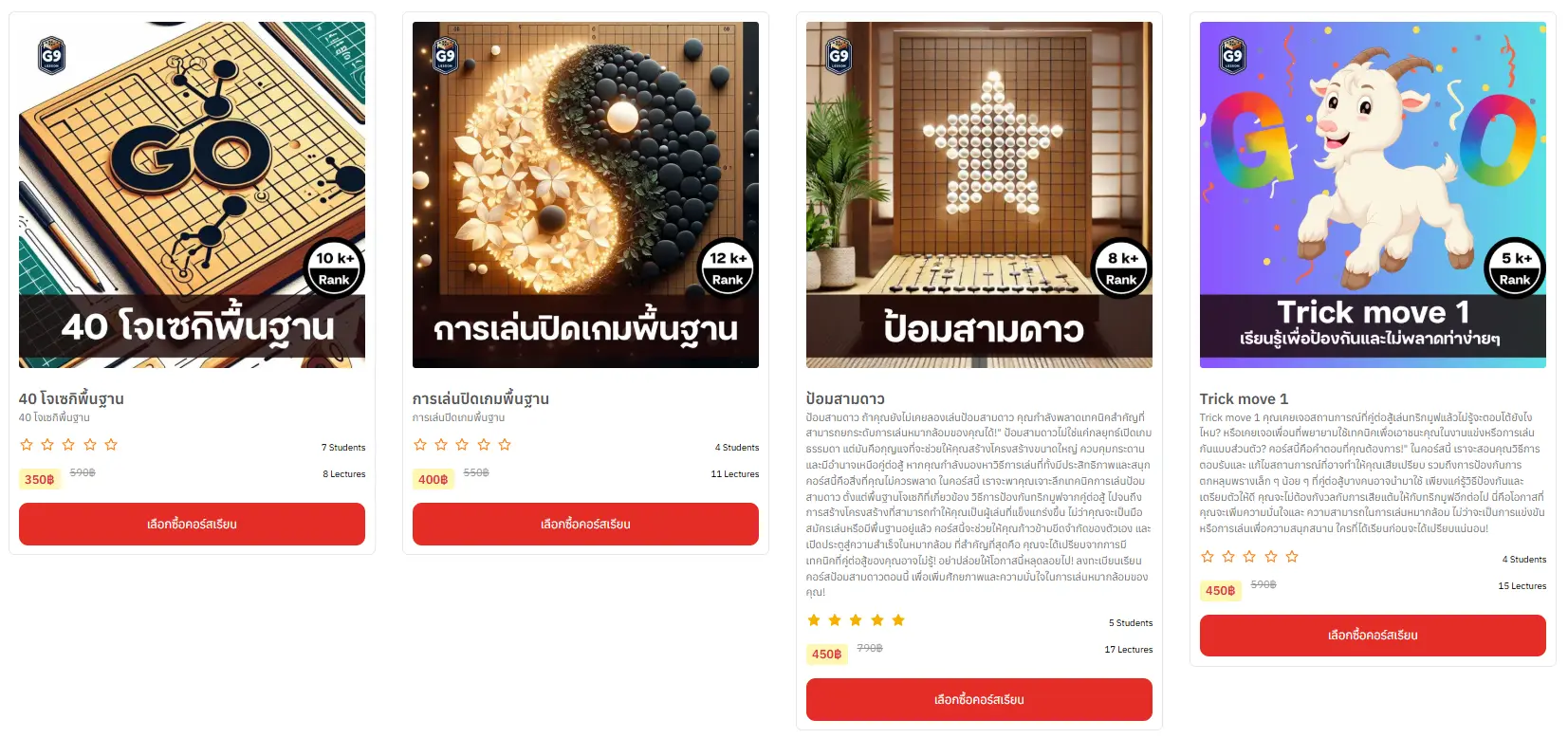Buy the การเล่นปิดเกมพื้นฐาน course
Viewport: 1568px width, 738px height.
point(585,524)
